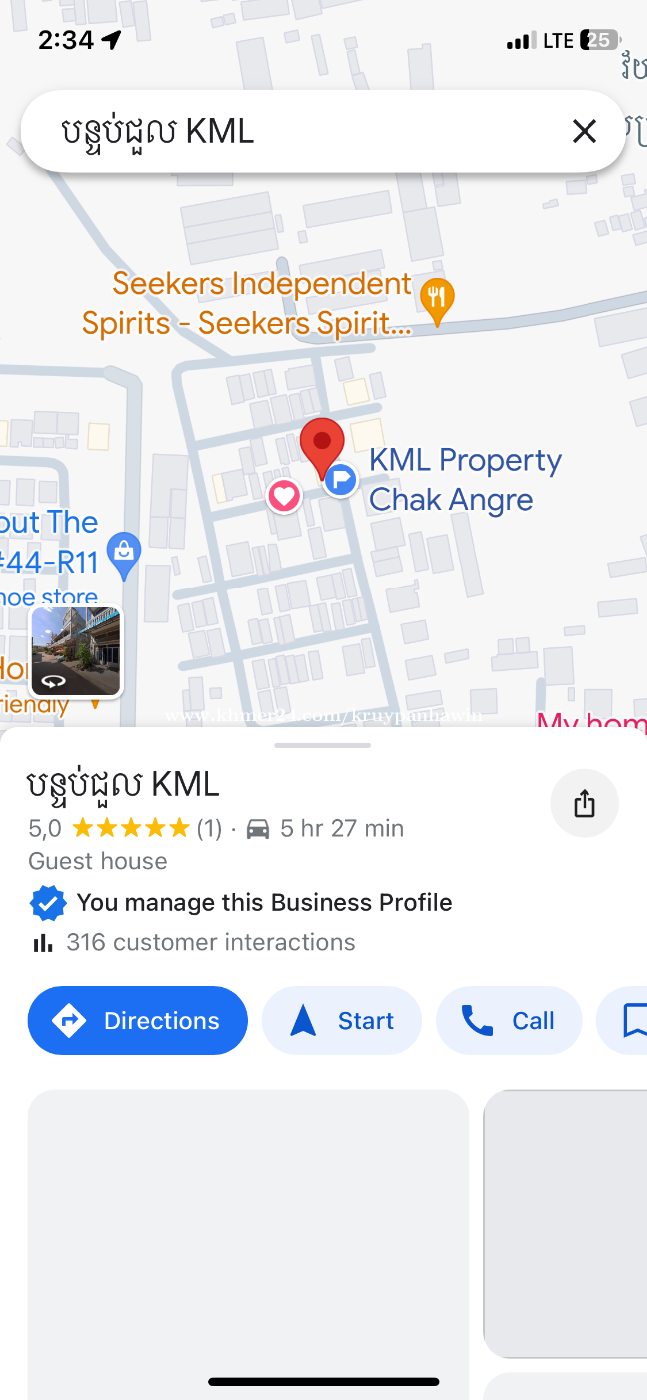
Task: Share this place using the share icon
Action: point(584,803)
